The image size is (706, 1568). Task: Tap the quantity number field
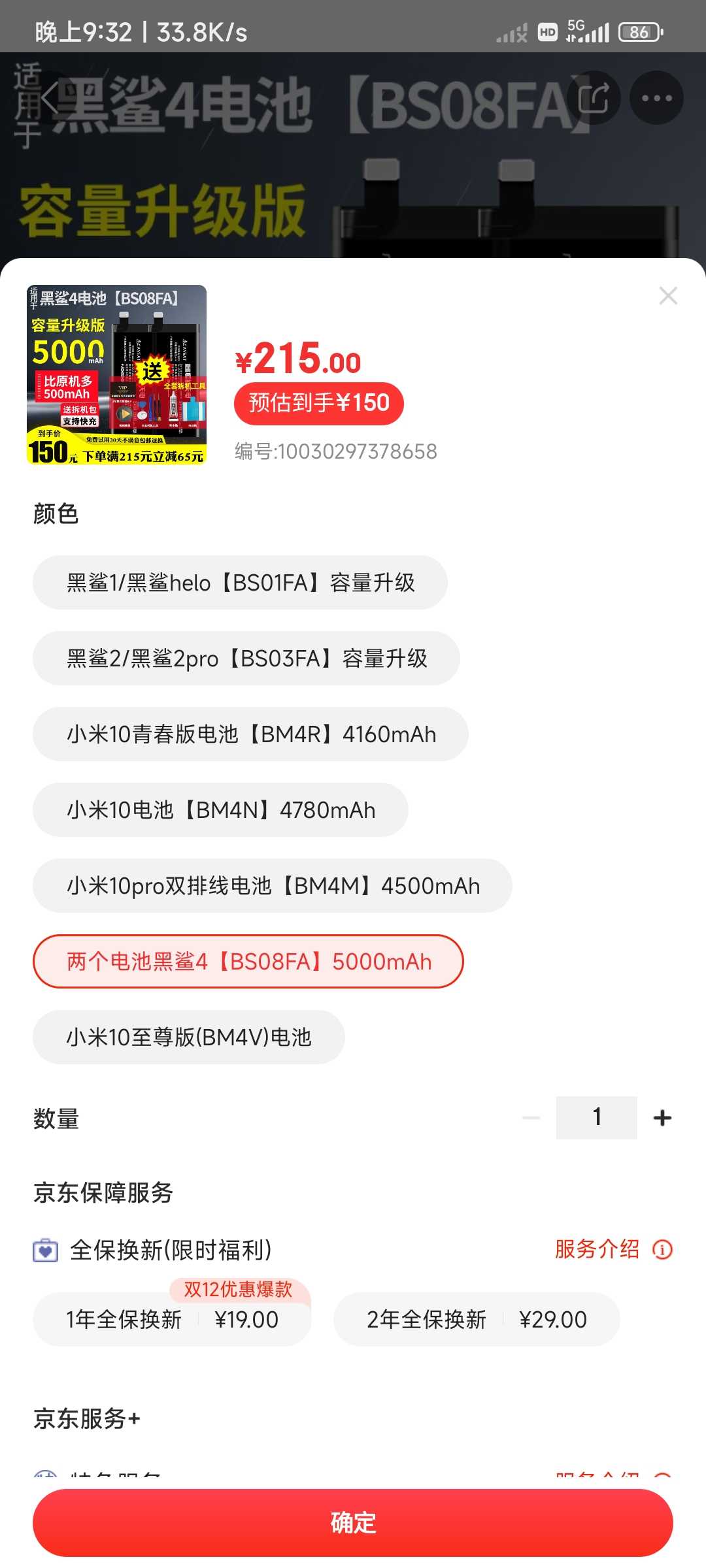pyautogui.click(x=596, y=1118)
